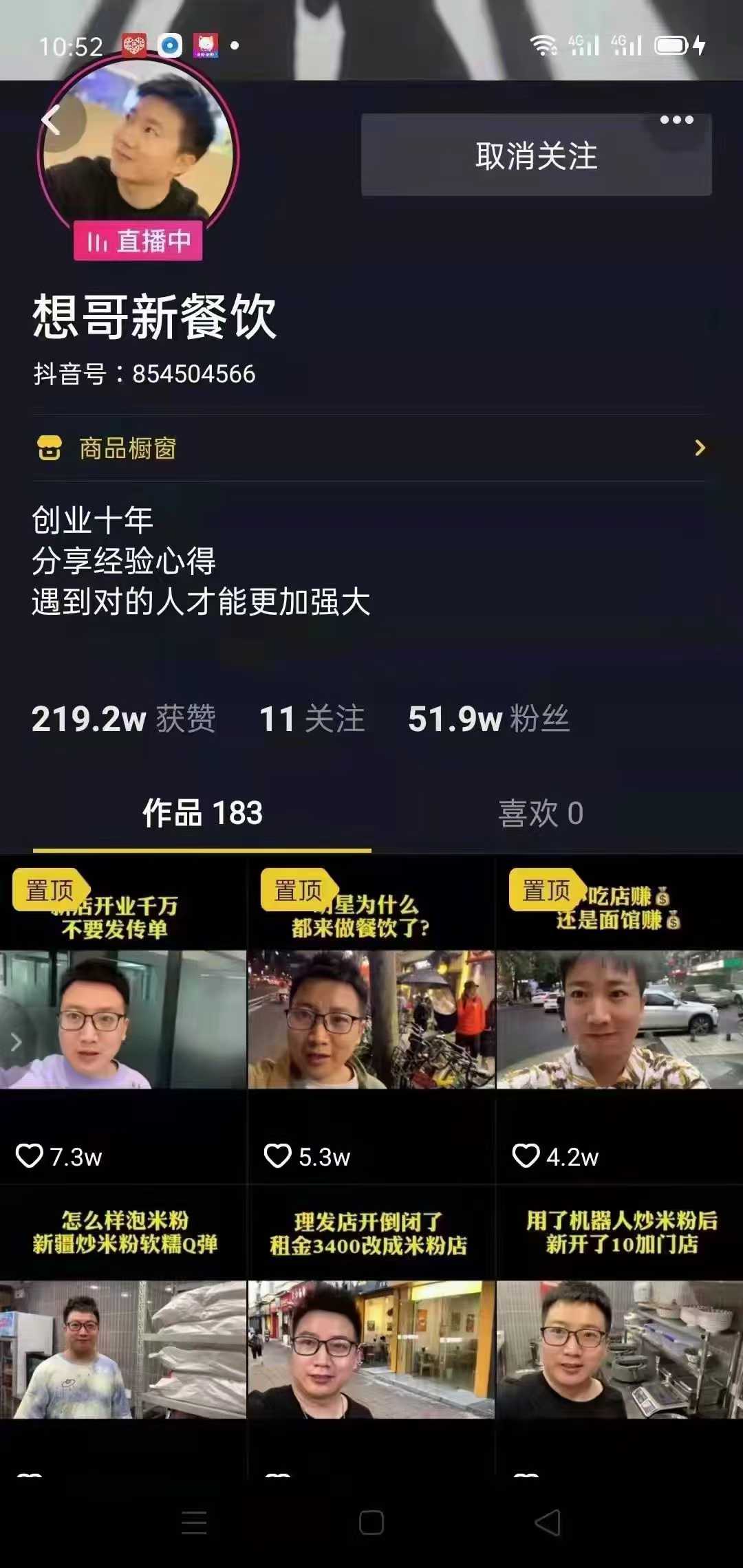Open the three-dot more options menu
This screenshot has height=1568, width=743.
click(678, 118)
